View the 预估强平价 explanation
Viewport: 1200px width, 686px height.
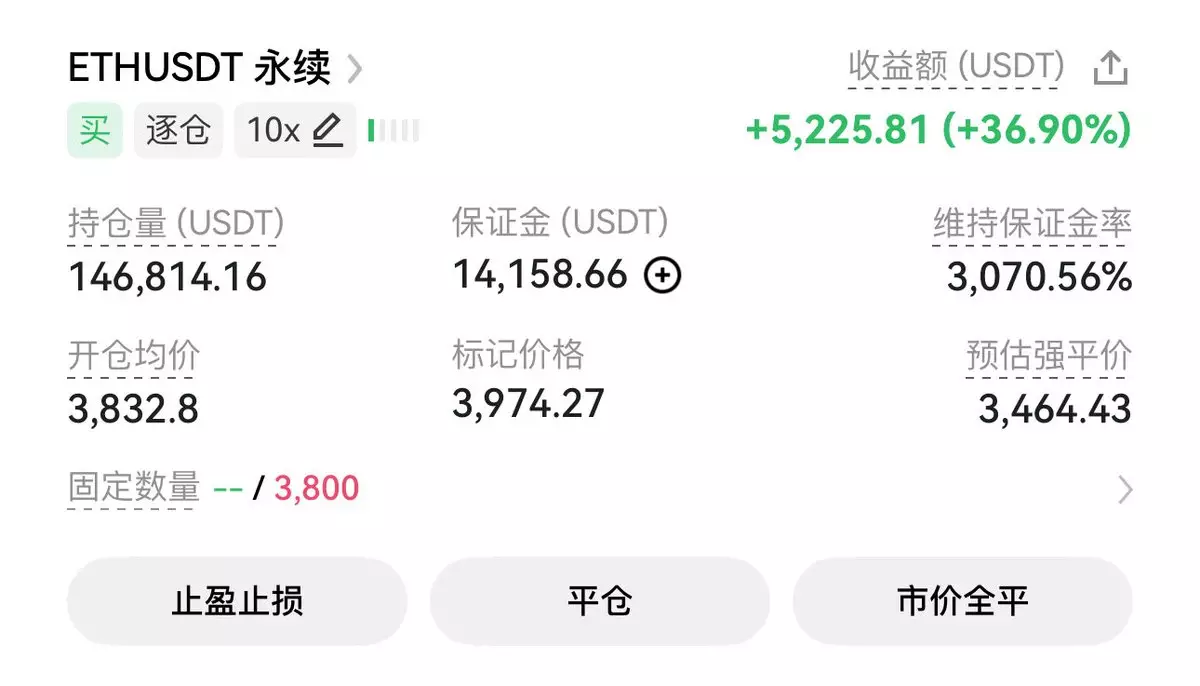pos(1048,355)
